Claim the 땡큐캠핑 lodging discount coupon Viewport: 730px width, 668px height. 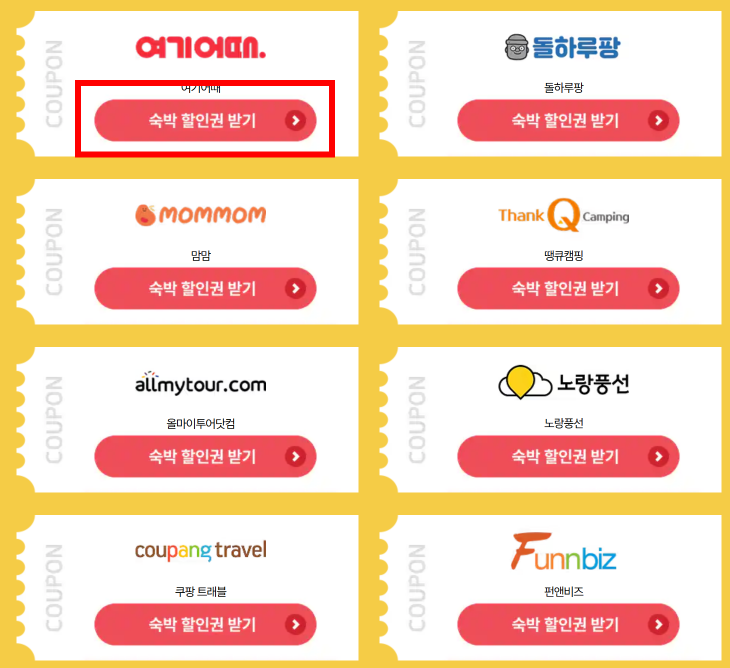point(568,288)
